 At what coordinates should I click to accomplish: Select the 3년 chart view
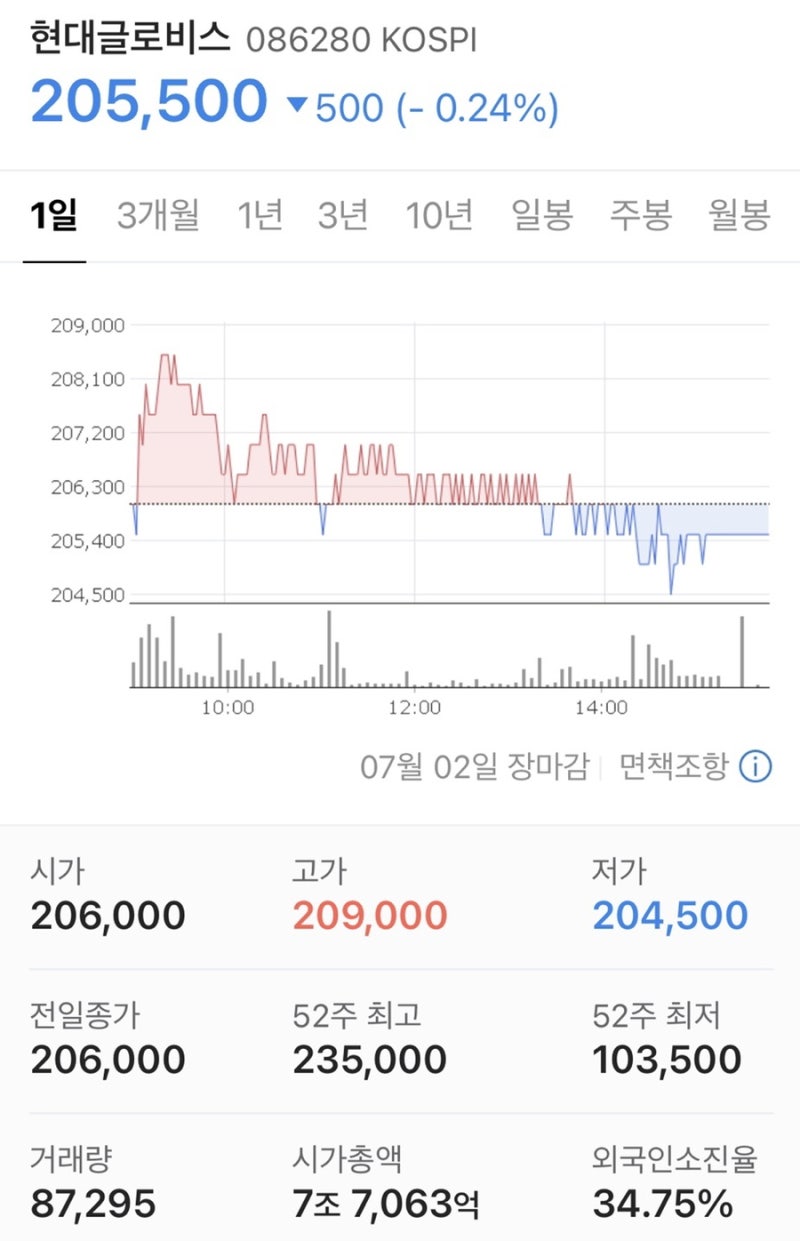coord(340,213)
